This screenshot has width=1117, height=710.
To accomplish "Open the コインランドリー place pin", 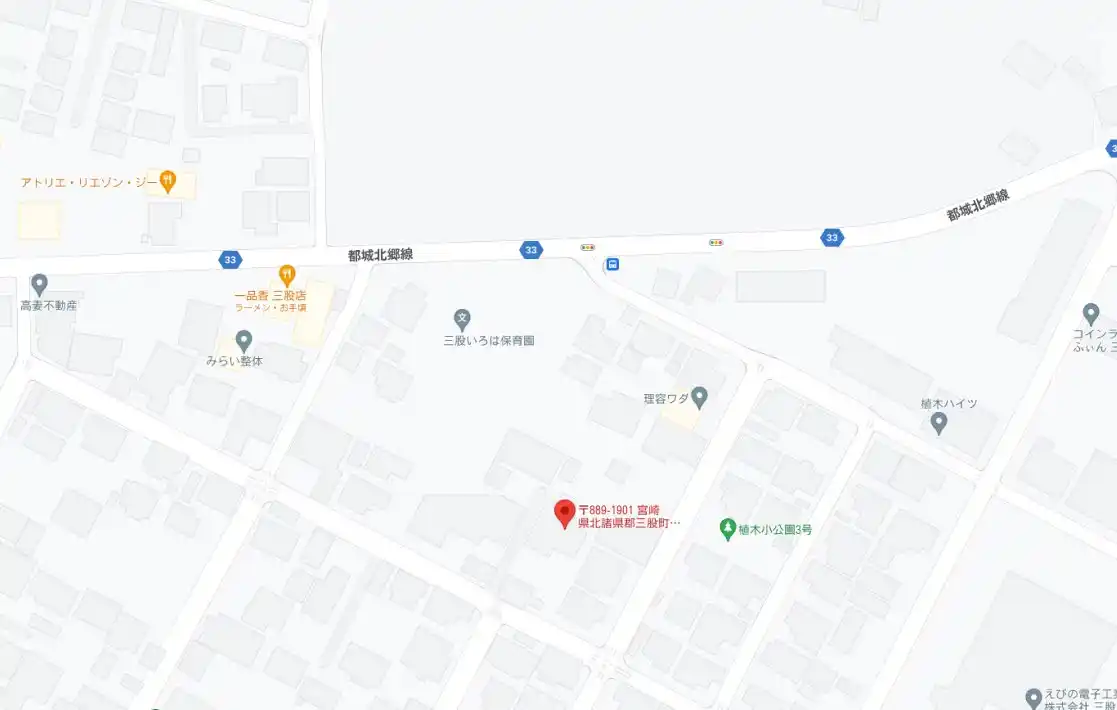I will click(x=1091, y=314).
